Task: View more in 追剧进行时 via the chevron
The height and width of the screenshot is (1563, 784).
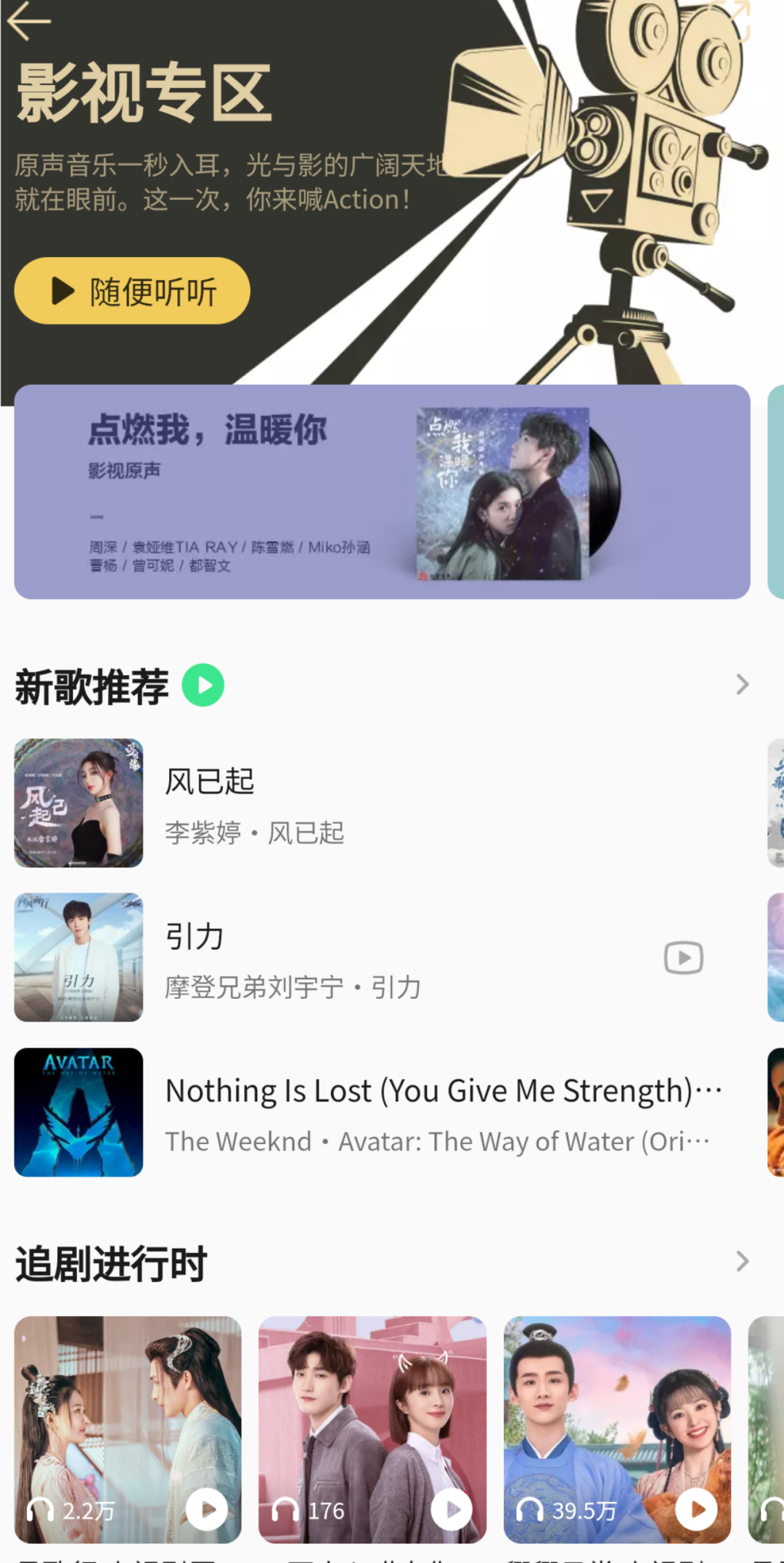Action: click(x=742, y=1262)
